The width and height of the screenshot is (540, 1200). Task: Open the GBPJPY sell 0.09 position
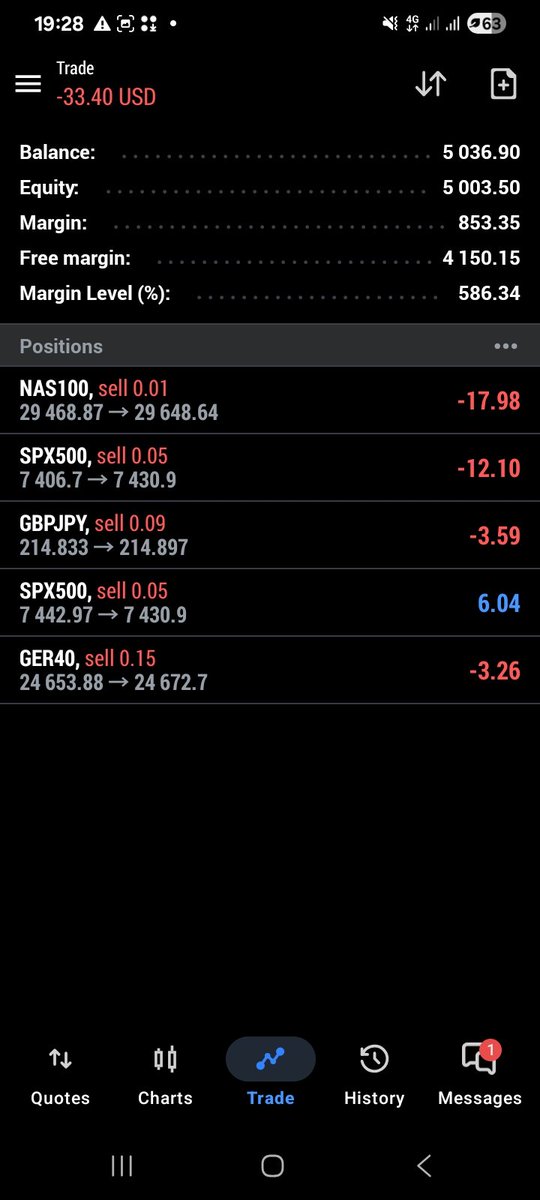(270, 535)
